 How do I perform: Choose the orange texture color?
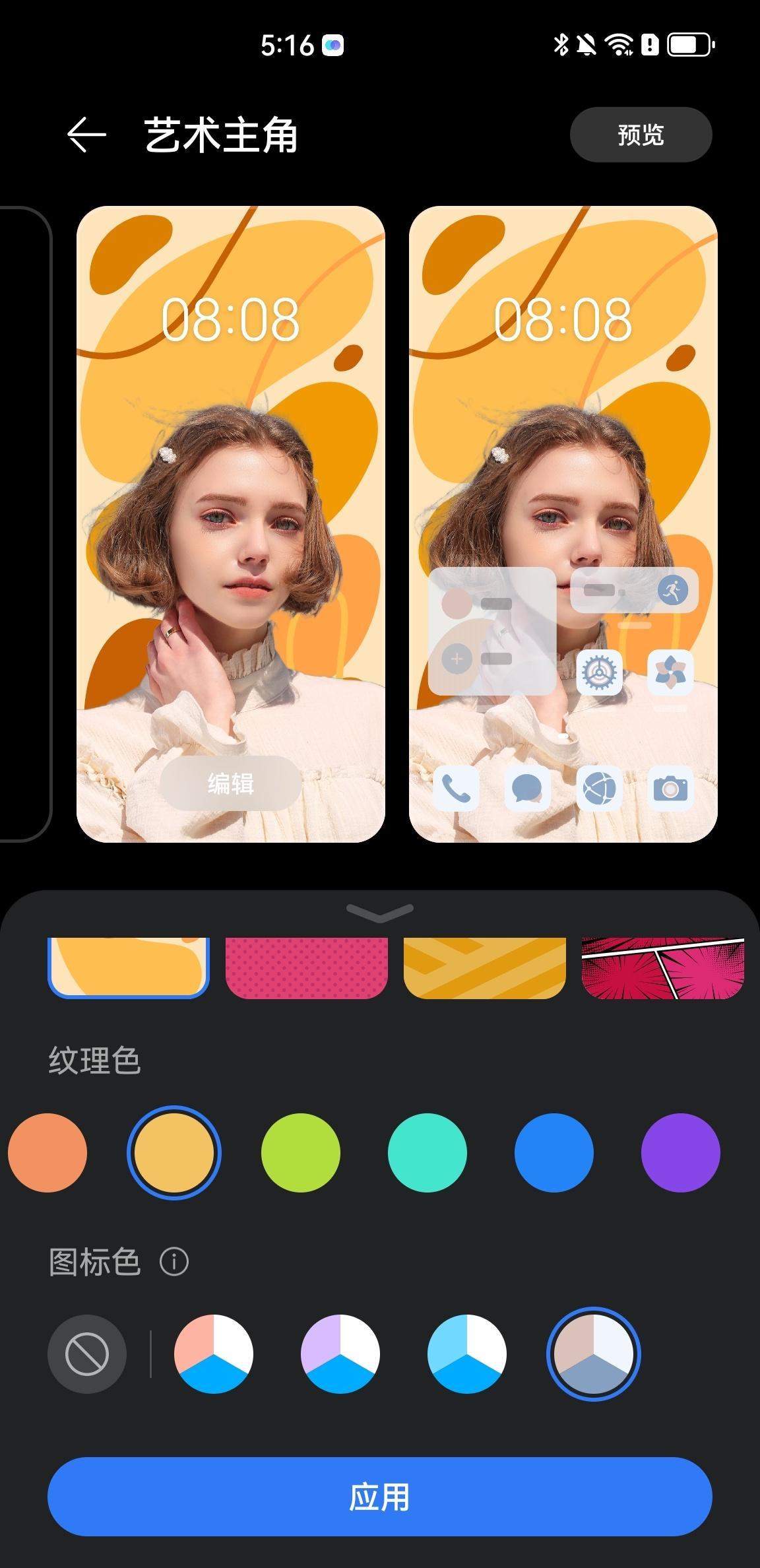click(47, 1153)
